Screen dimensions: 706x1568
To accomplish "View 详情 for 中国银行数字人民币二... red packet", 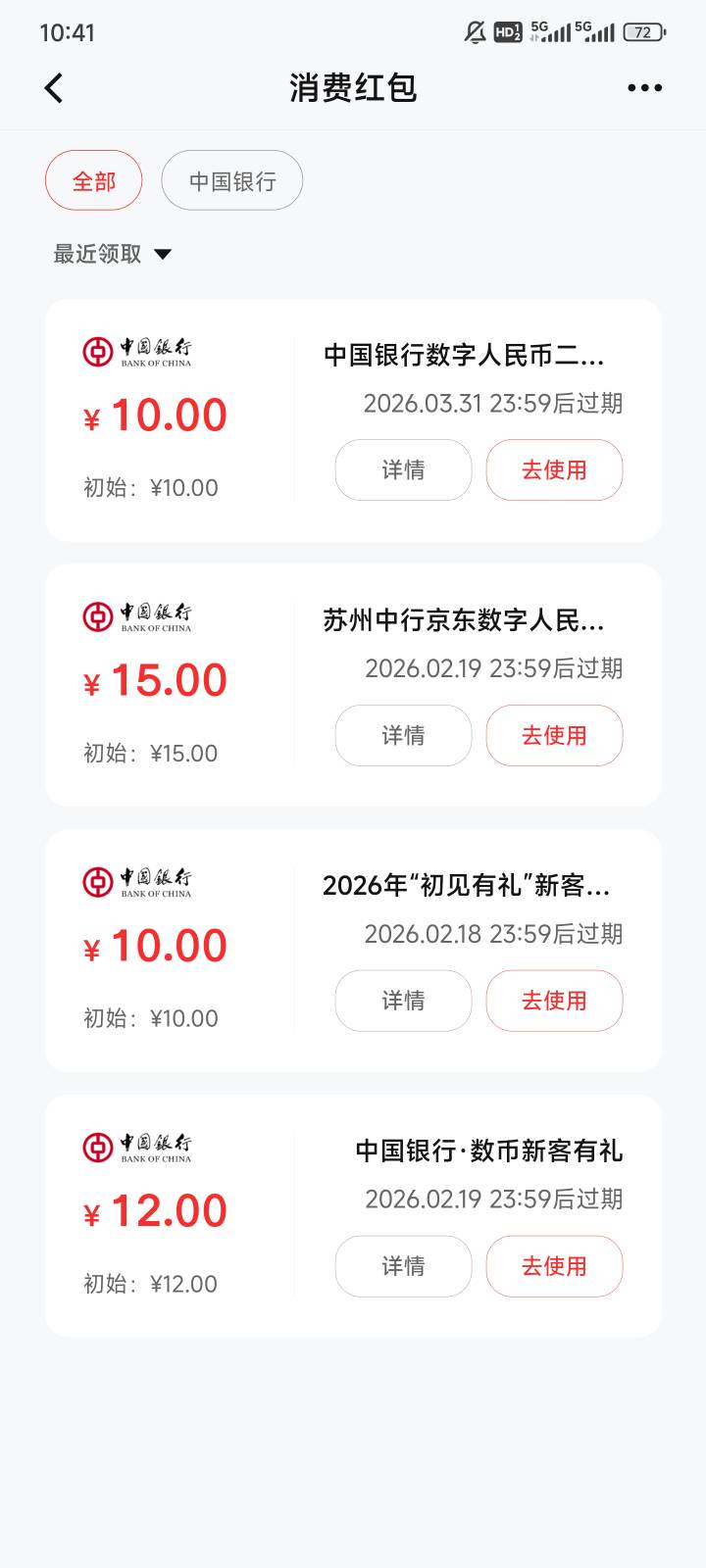I will [403, 470].
